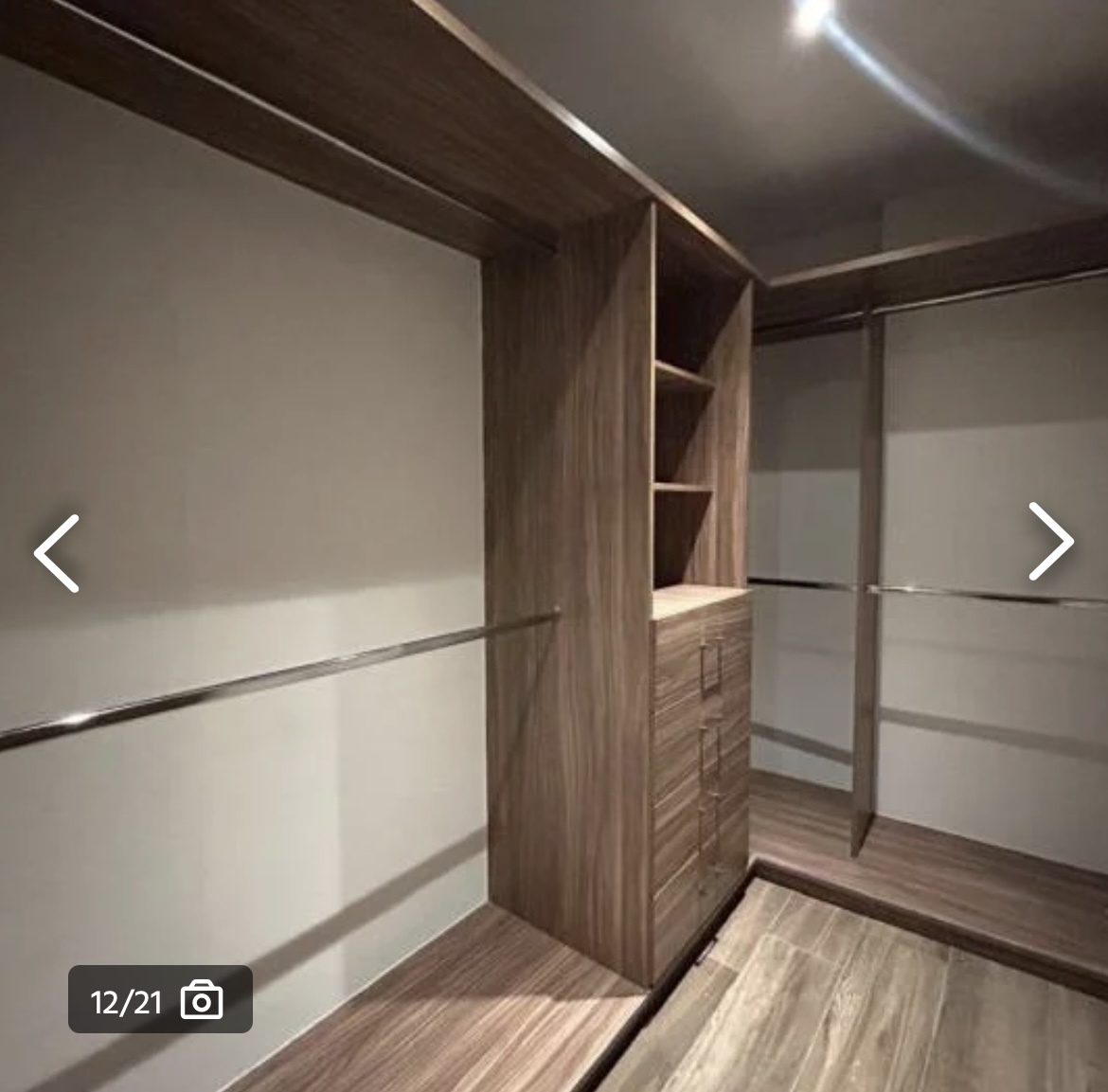This screenshot has width=1108, height=1092.
Task: Go to the next photo
Action: coord(1050,541)
